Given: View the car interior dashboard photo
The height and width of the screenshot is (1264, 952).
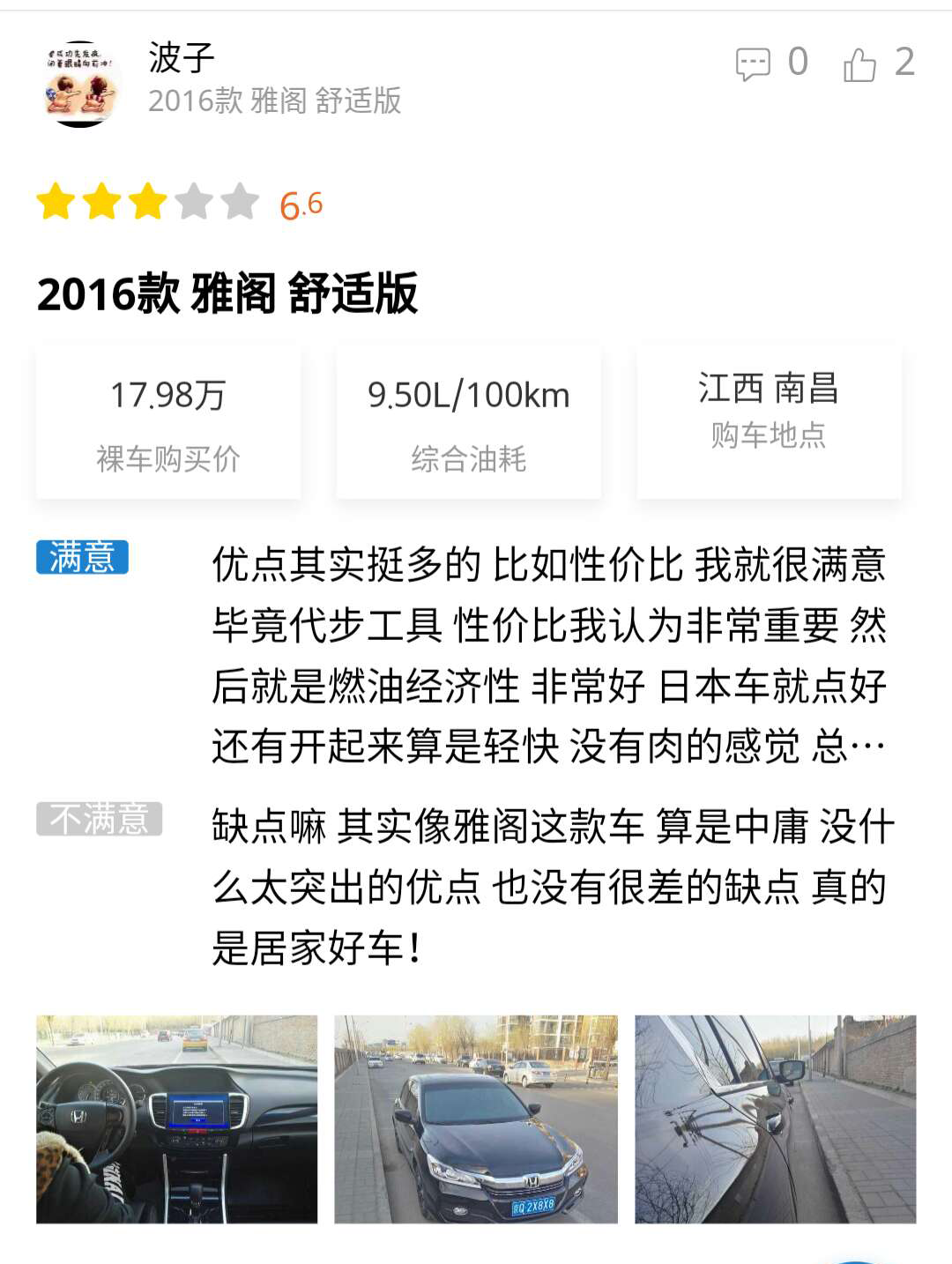Looking at the screenshot, I should (176, 1119).
